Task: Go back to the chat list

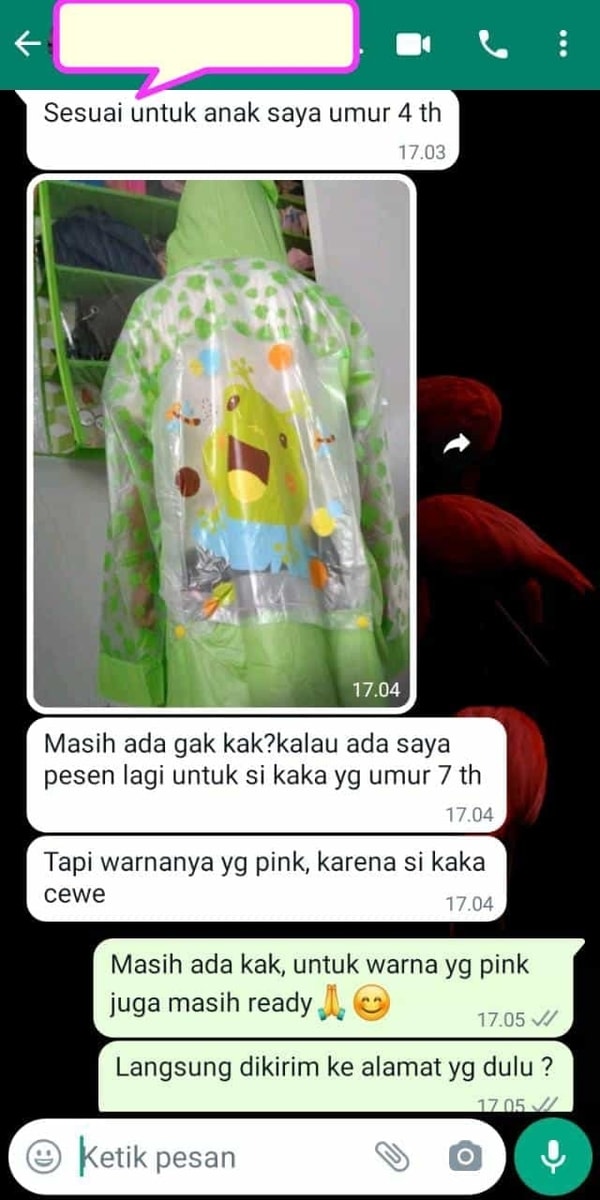Action: point(26,44)
